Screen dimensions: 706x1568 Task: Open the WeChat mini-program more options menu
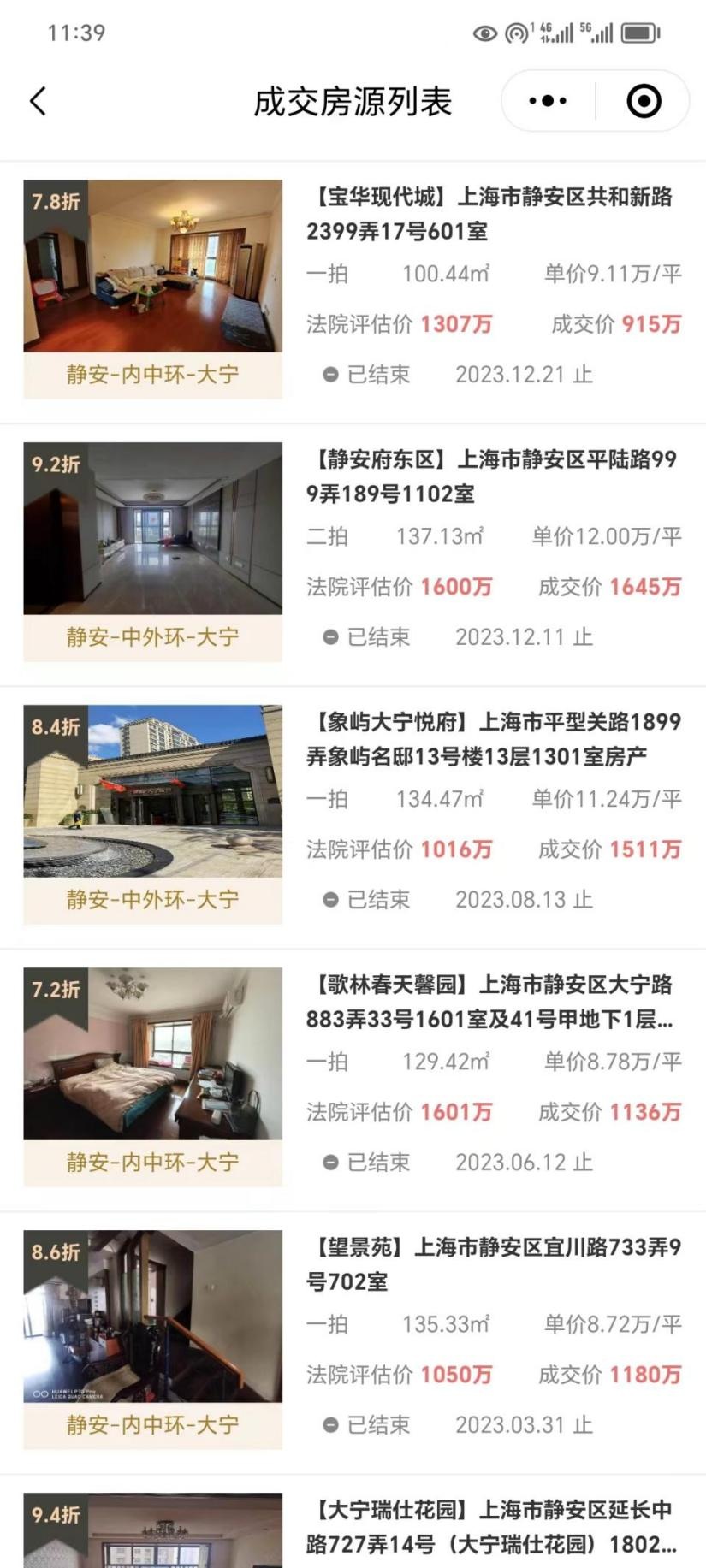click(x=546, y=100)
